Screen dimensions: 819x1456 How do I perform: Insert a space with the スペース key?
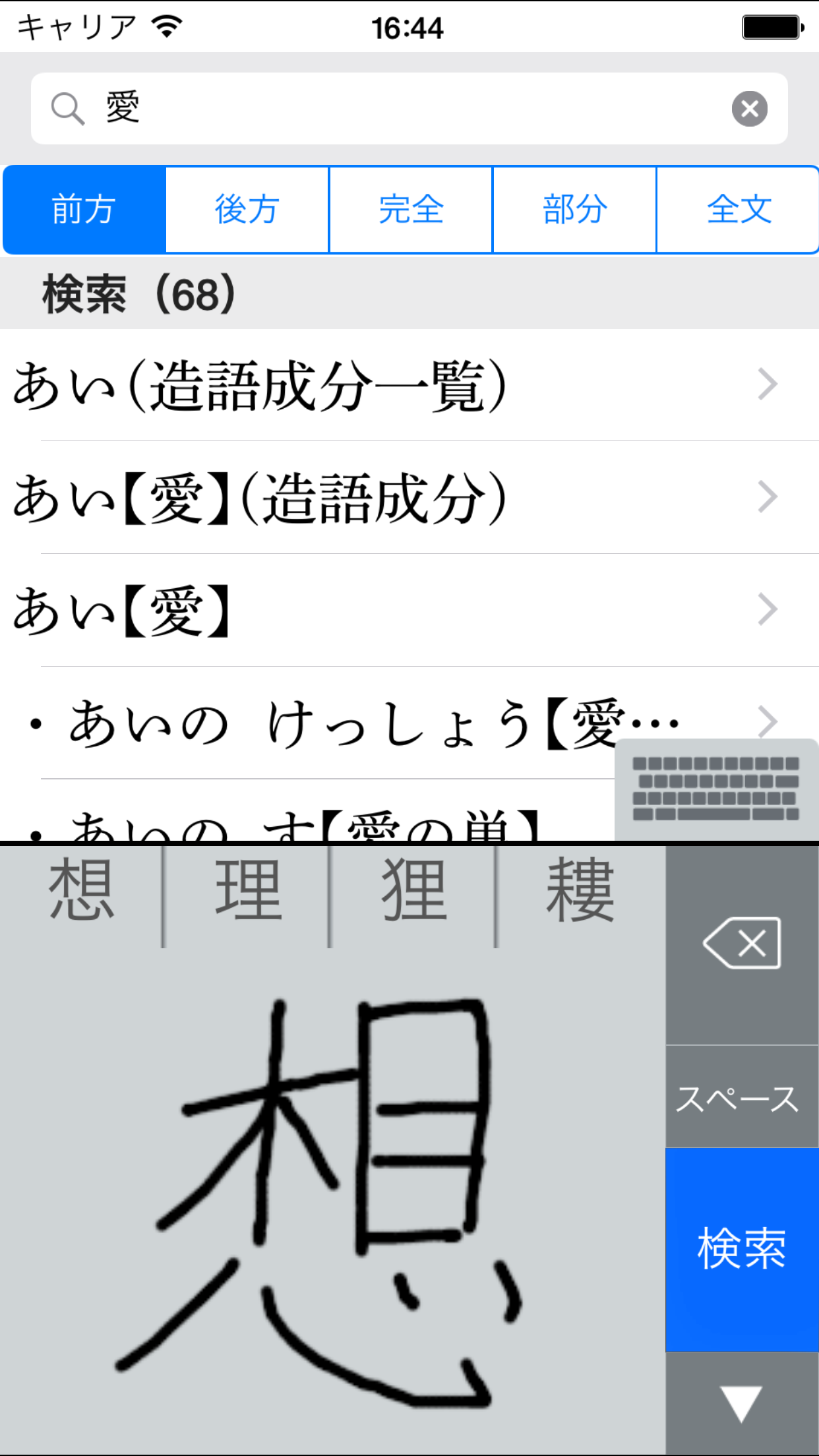(x=742, y=1098)
